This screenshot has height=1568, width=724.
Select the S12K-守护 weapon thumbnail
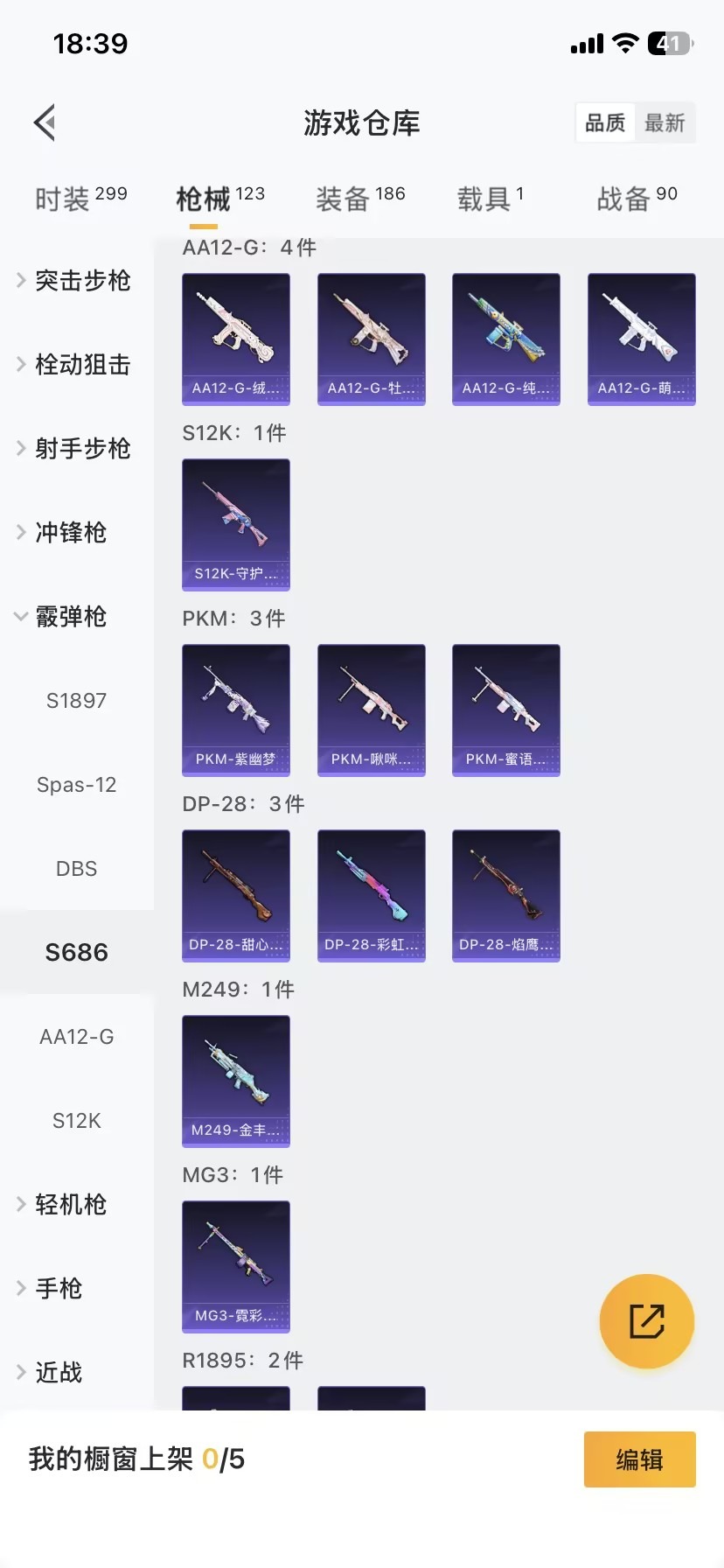[236, 525]
